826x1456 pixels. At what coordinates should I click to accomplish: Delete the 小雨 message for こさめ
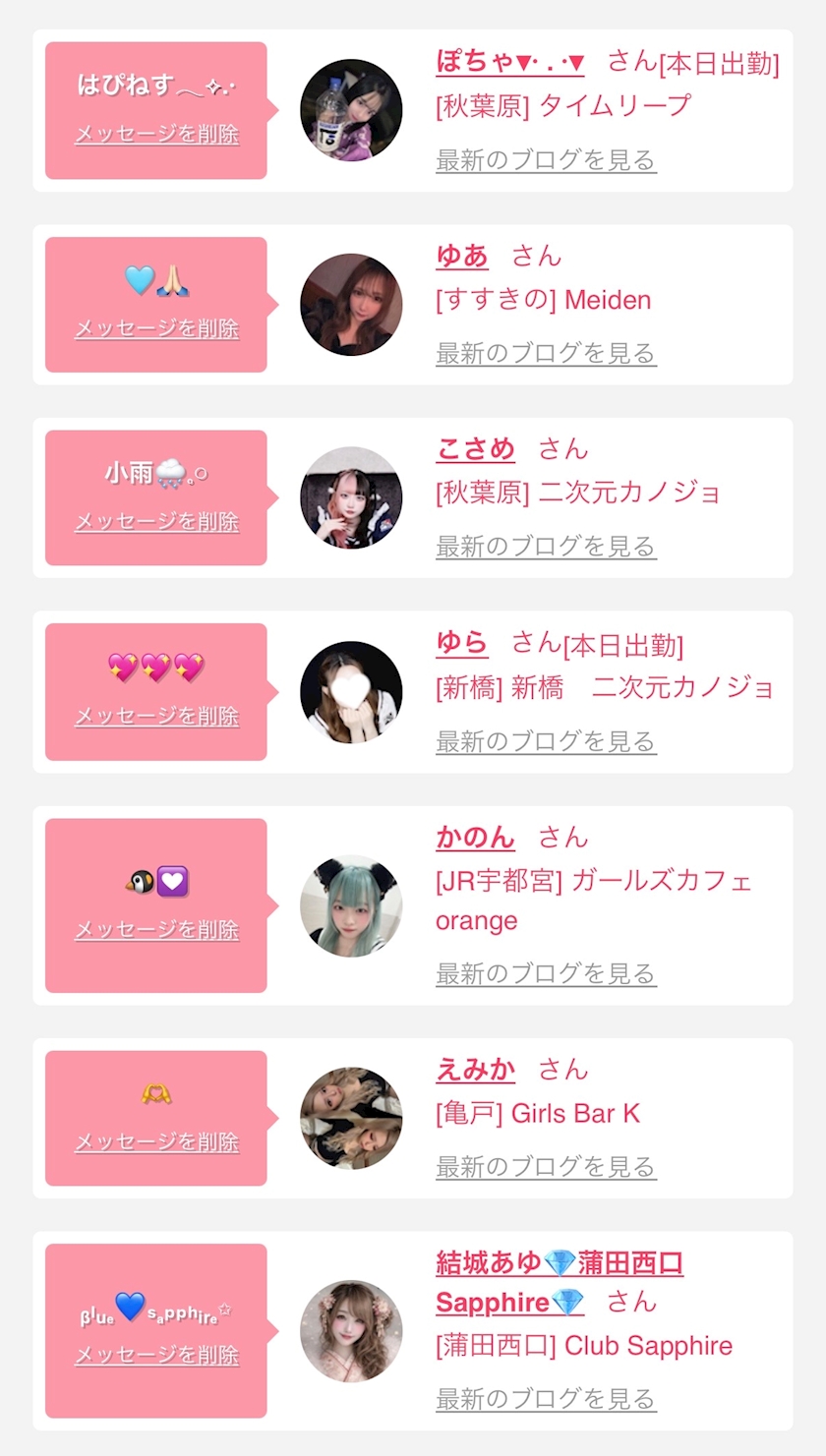tap(156, 522)
